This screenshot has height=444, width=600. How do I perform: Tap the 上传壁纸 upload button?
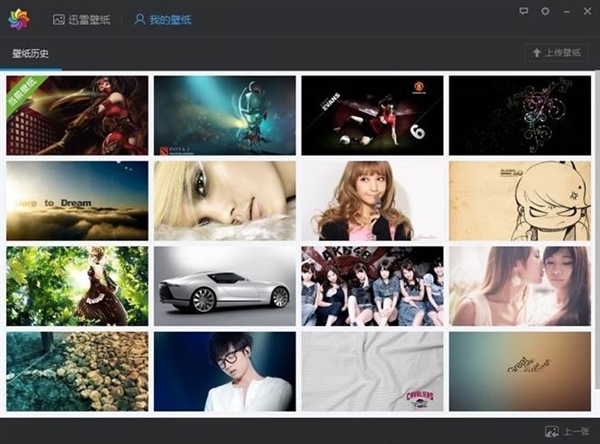(x=556, y=53)
